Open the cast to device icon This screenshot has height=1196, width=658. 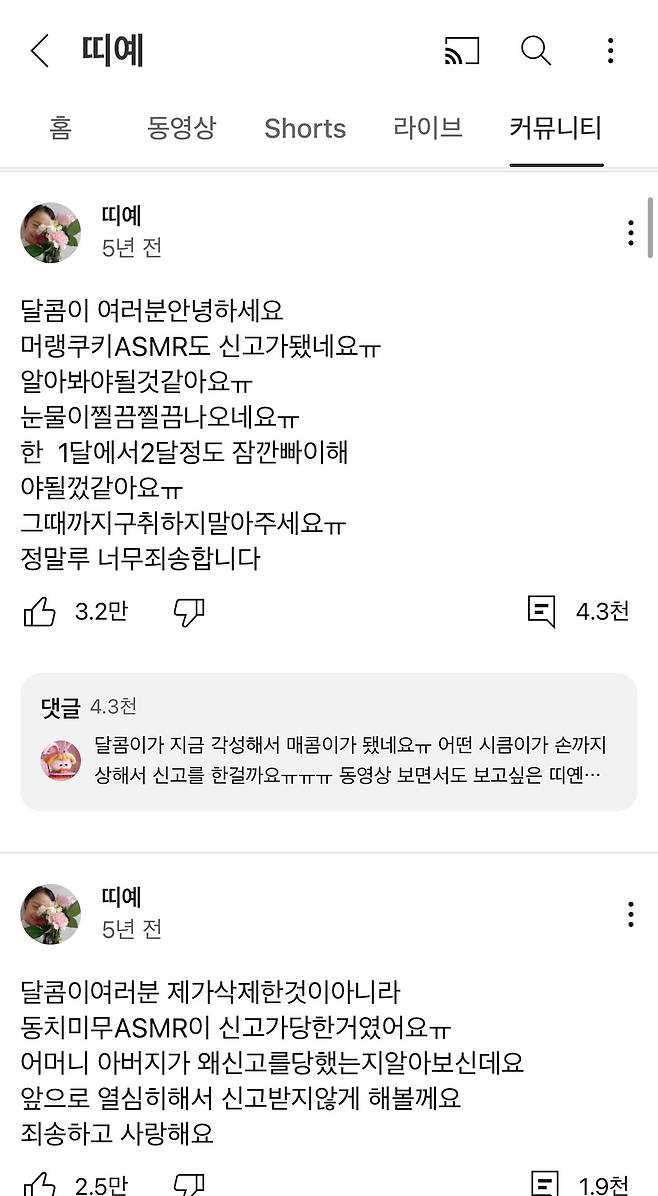pyautogui.click(x=460, y=51)
